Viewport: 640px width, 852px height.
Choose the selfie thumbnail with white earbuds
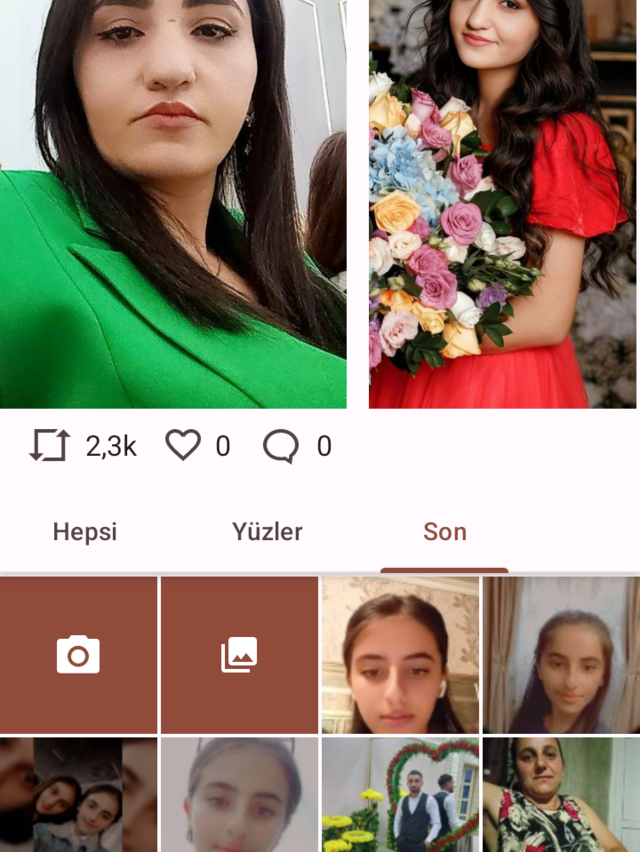(x=400, y=655)
